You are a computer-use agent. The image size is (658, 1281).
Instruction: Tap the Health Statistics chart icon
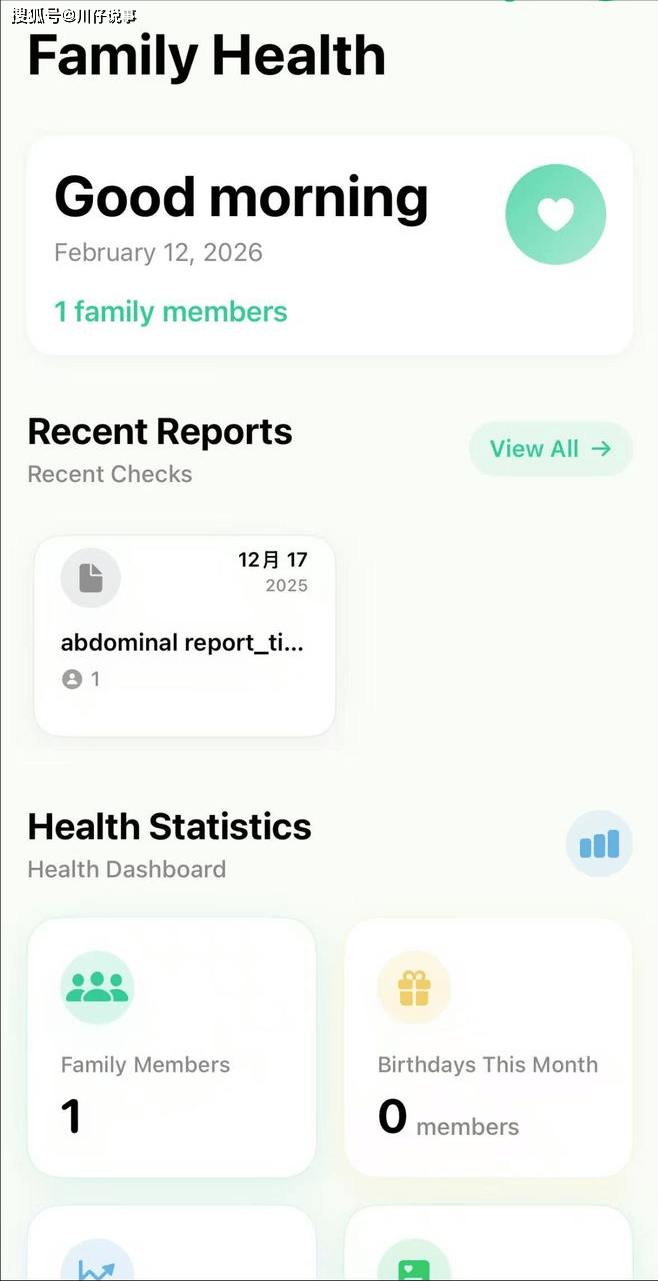click(599, 844)
